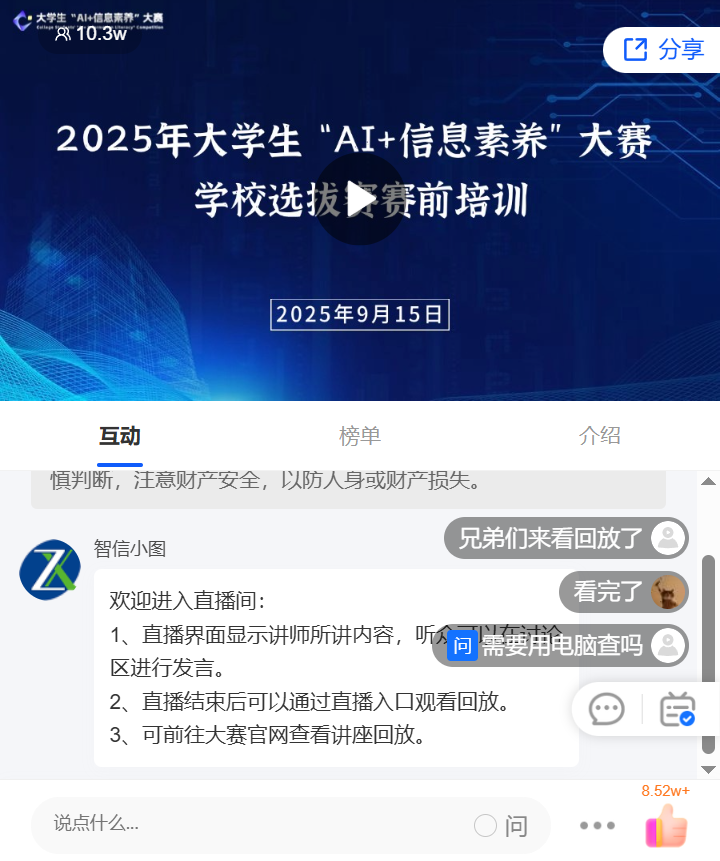The width and height of the screenshot is (720, 861).
Task: Open 智信小图 avatar profile
Action: pyautogui.click(x=49, y=569)
